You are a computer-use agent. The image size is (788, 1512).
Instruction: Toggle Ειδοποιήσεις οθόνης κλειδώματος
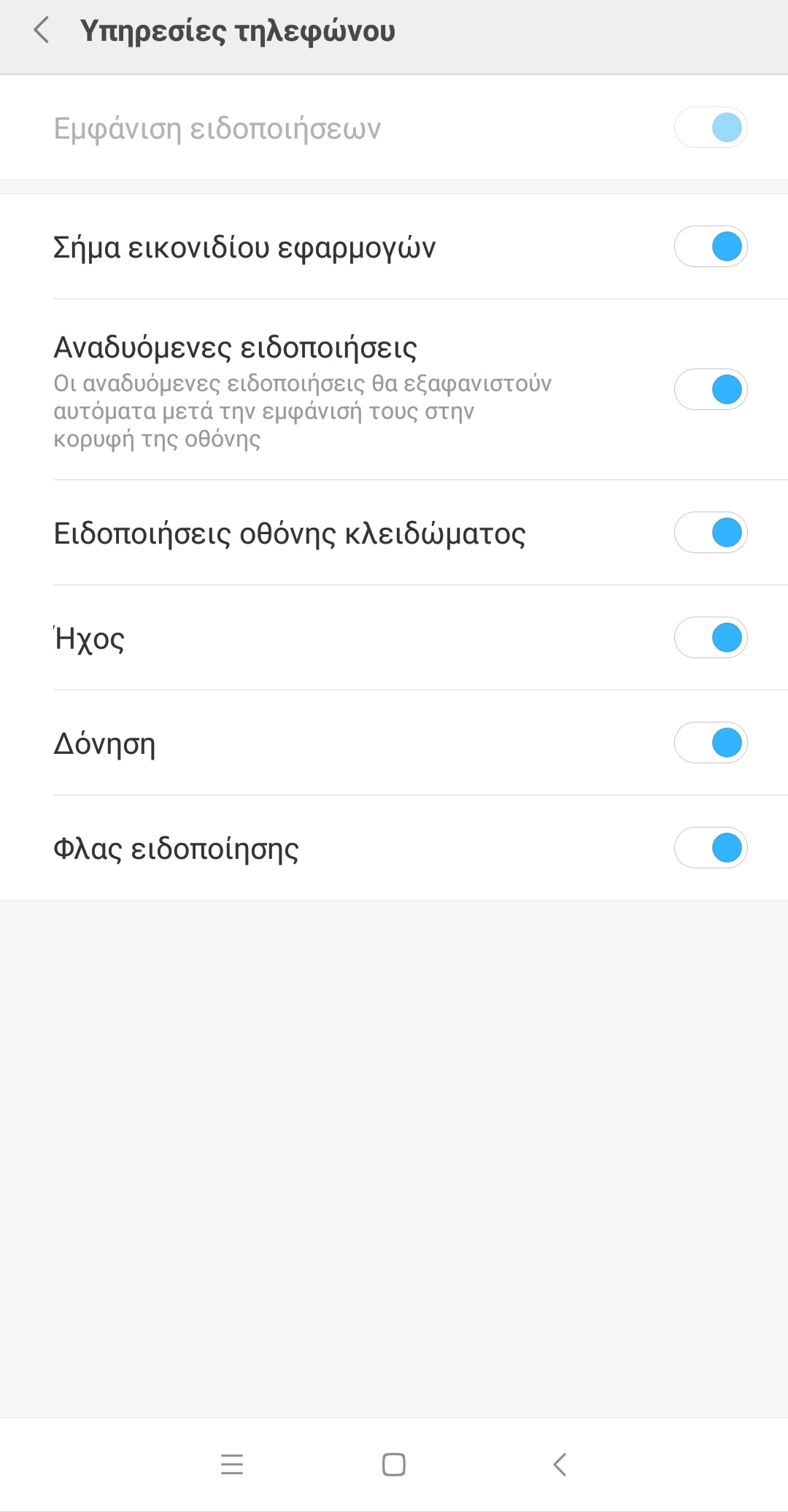tap(710, 533)
